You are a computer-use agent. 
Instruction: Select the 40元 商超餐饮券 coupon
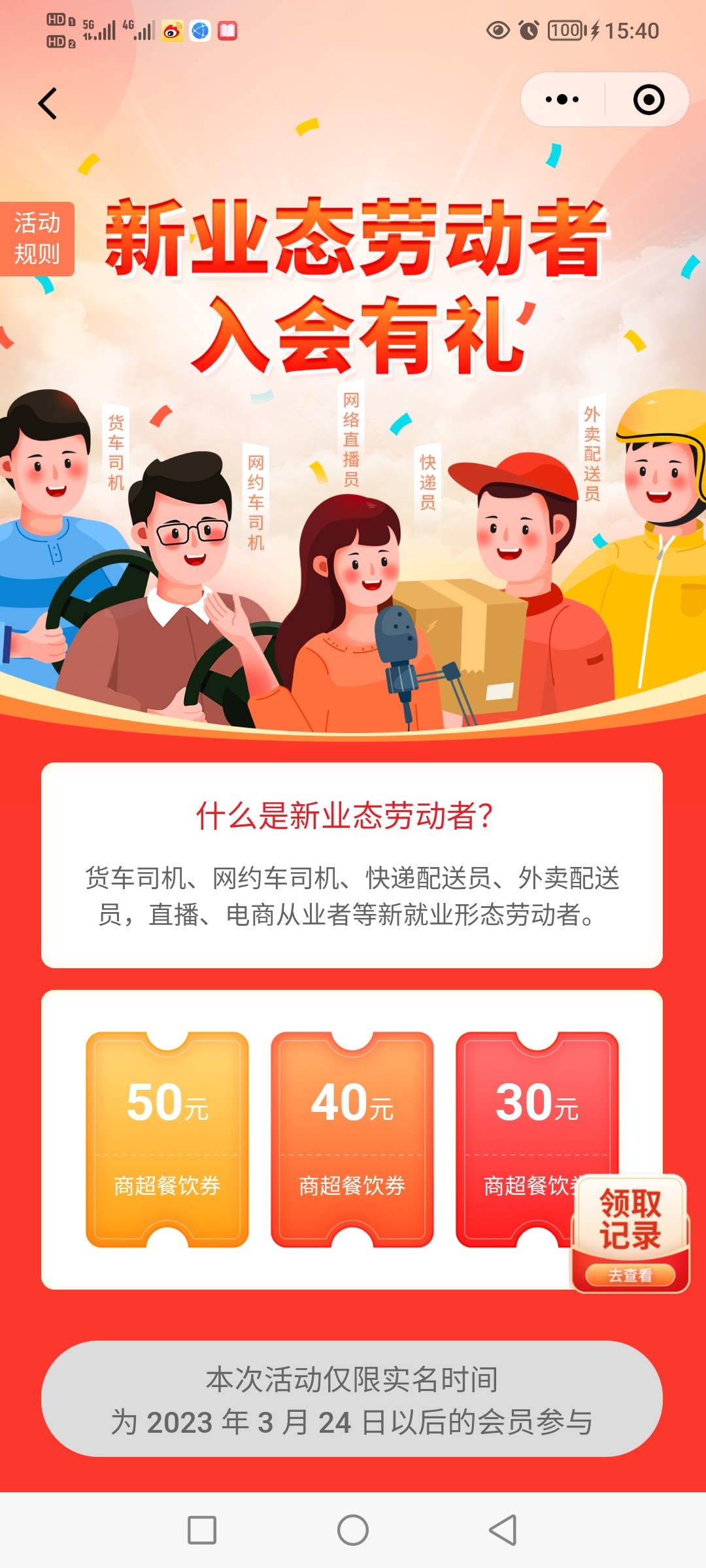click(352, 1139)
